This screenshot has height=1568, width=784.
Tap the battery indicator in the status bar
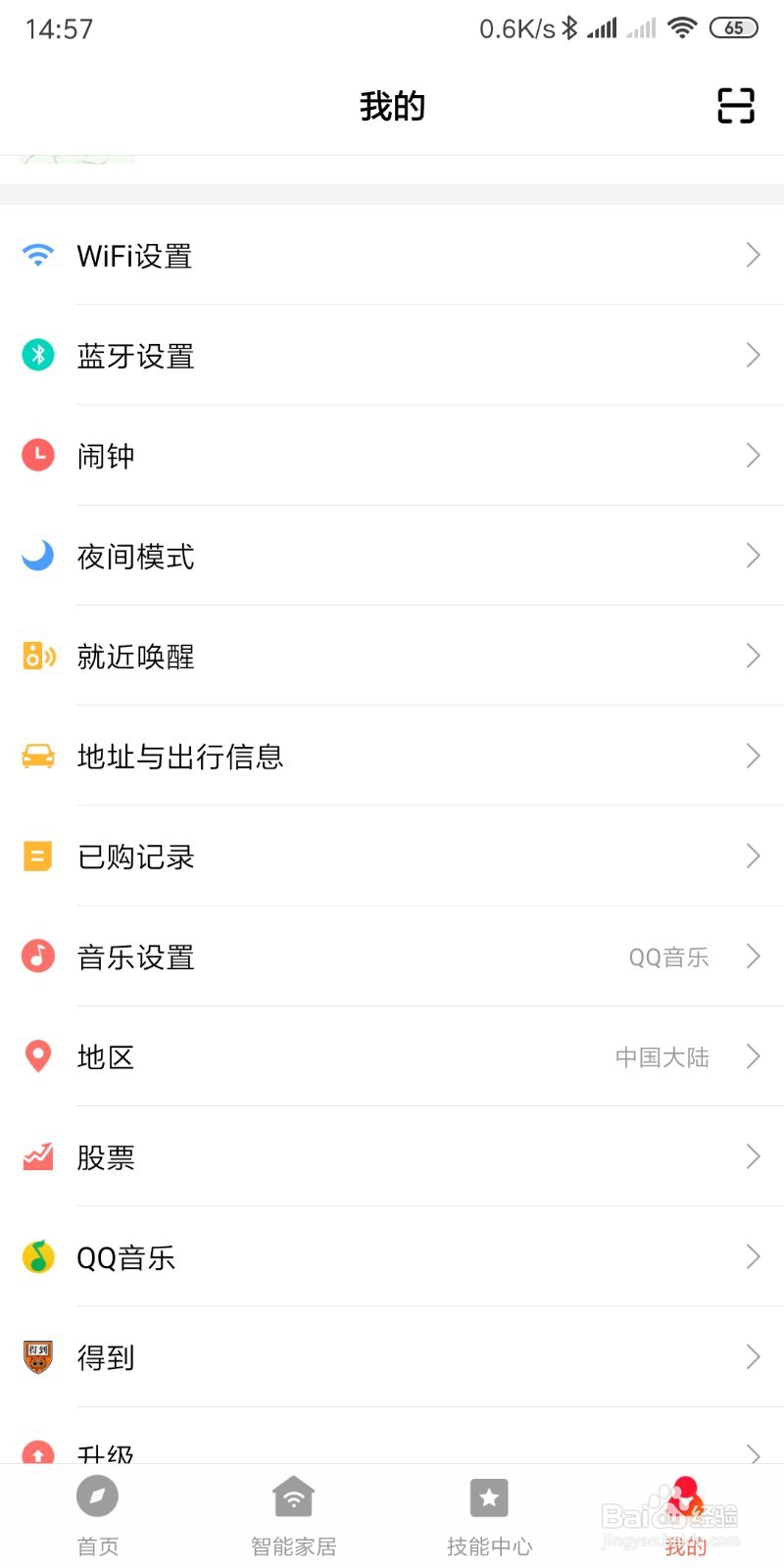[x=733, y=27]
